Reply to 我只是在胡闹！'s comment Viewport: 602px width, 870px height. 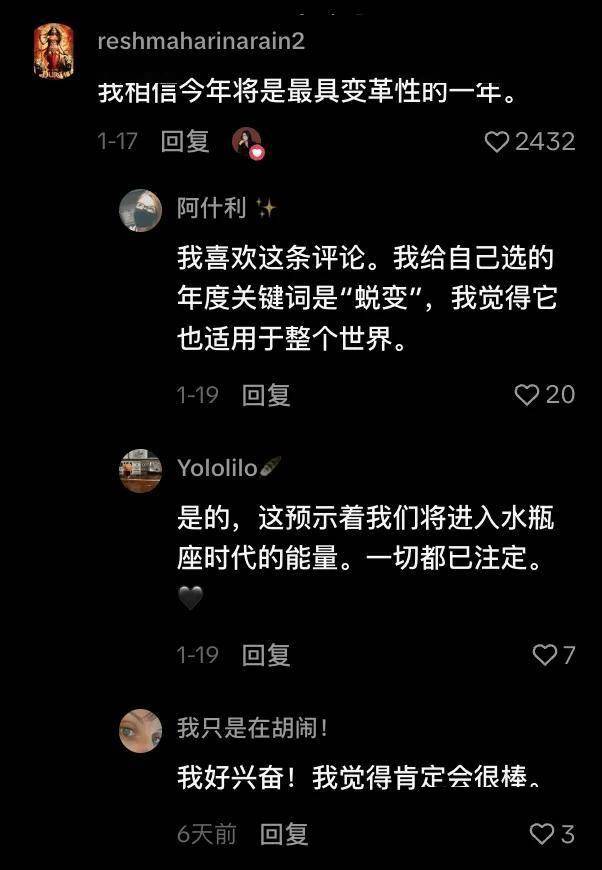coord(284,834)
